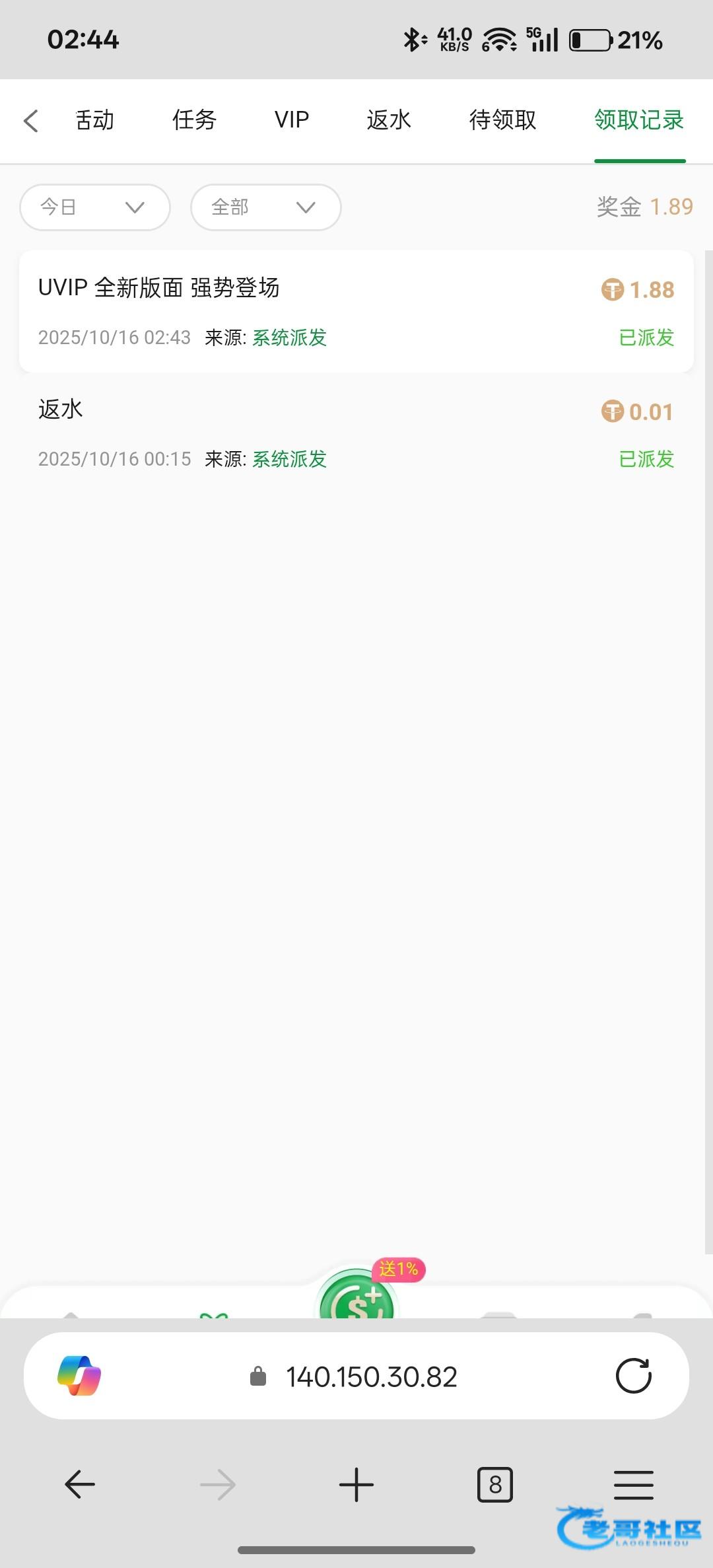Open the UVIP 全新版面 强势登场 record
This screenshot has height=1568, width=713.
tap(356, 312)
